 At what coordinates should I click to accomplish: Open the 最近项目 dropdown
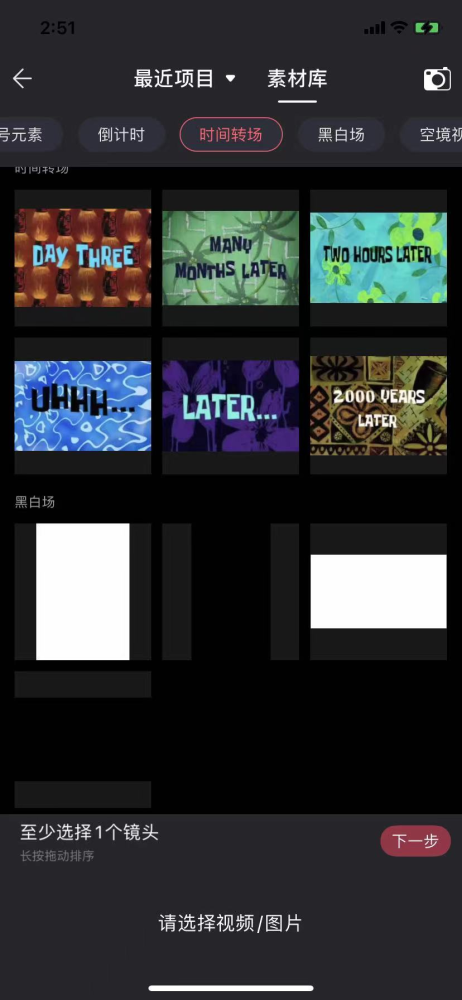[x=184, y=78]
